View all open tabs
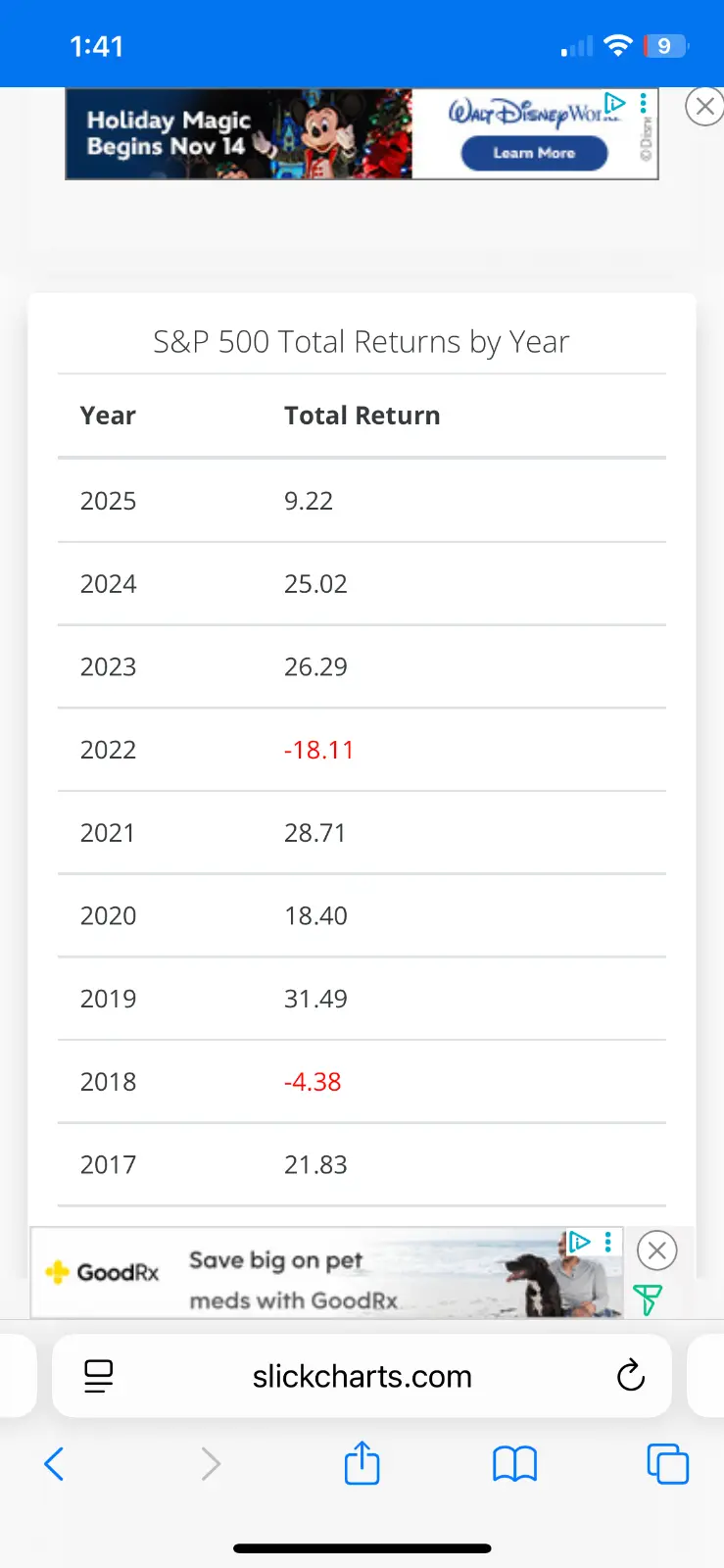Screen dimensions: 724x1568 tap(667, 1464)
